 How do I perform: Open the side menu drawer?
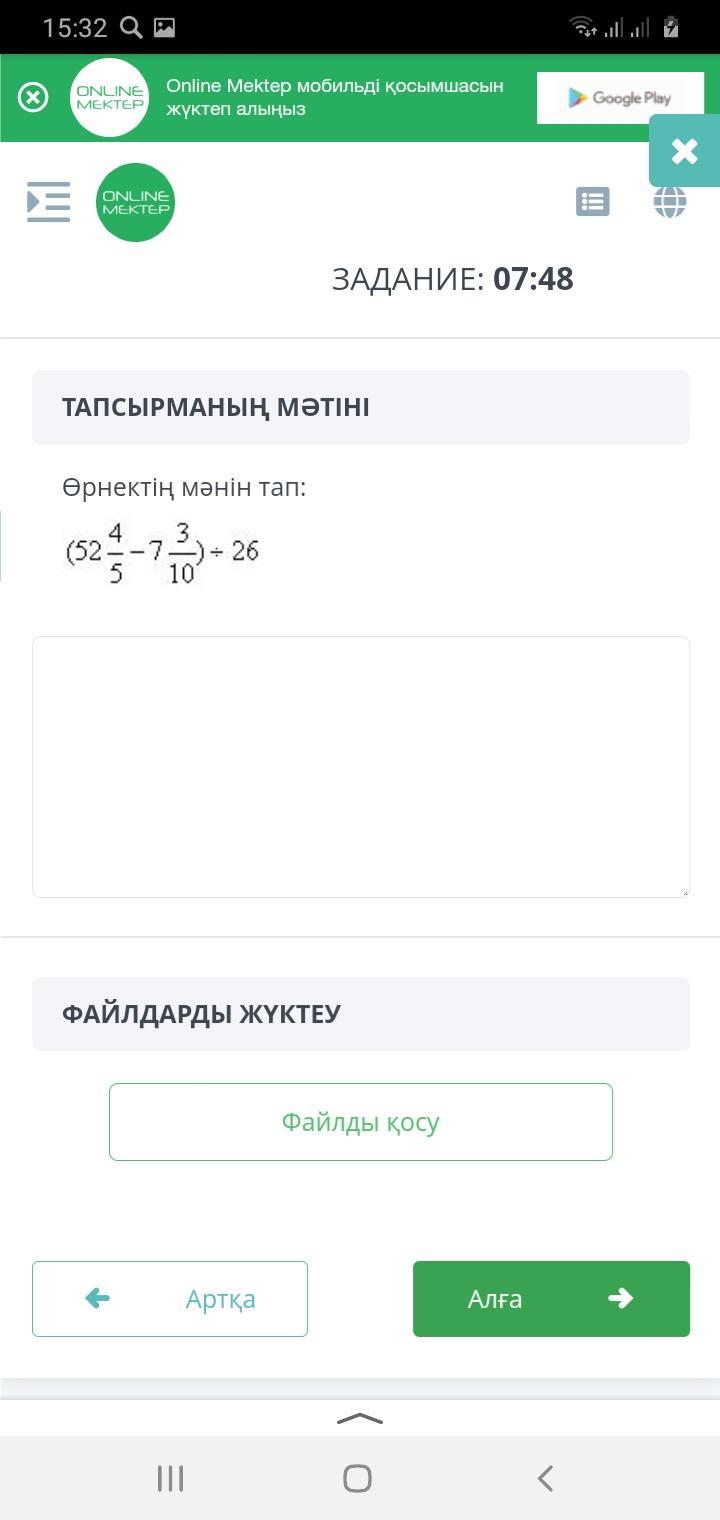point(48,201)
